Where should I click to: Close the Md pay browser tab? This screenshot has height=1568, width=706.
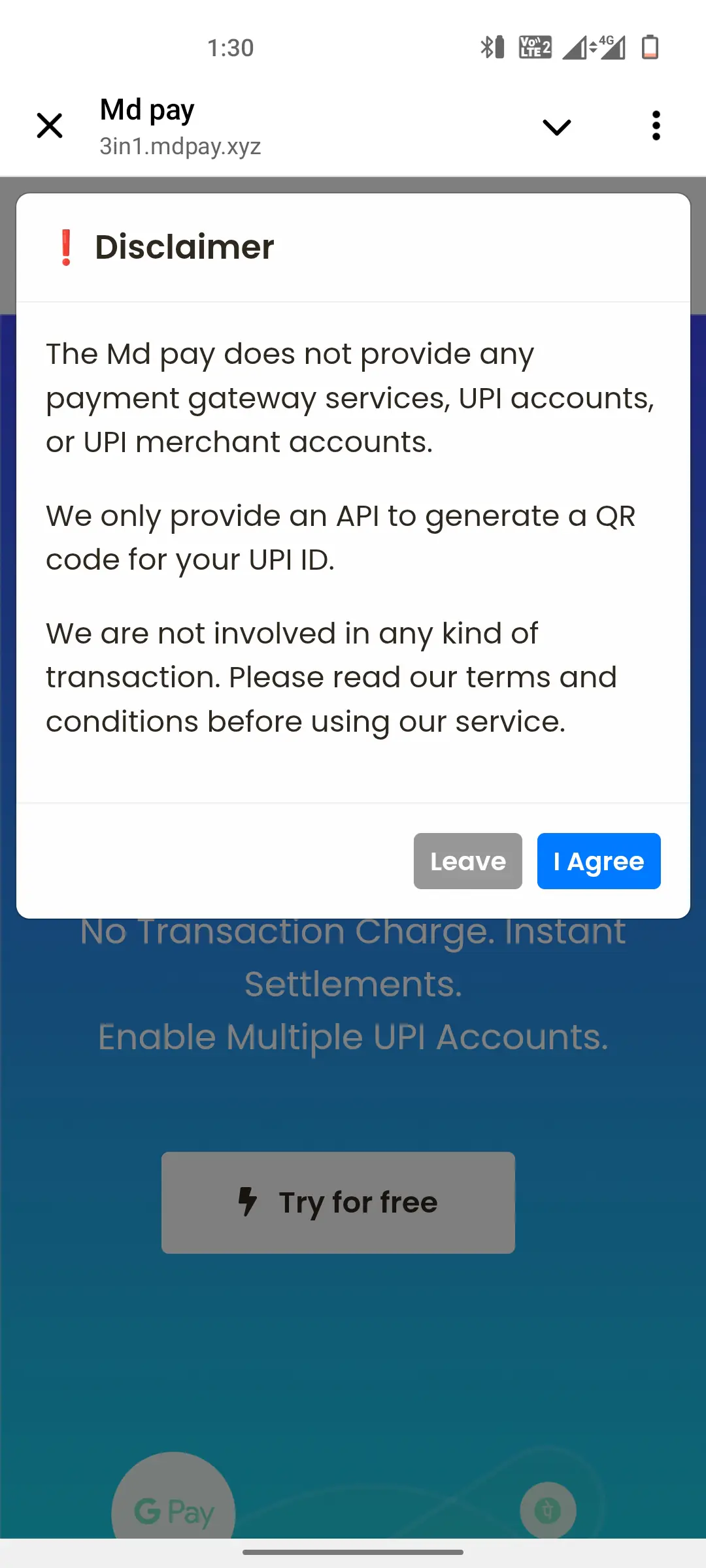pos(50,125)
